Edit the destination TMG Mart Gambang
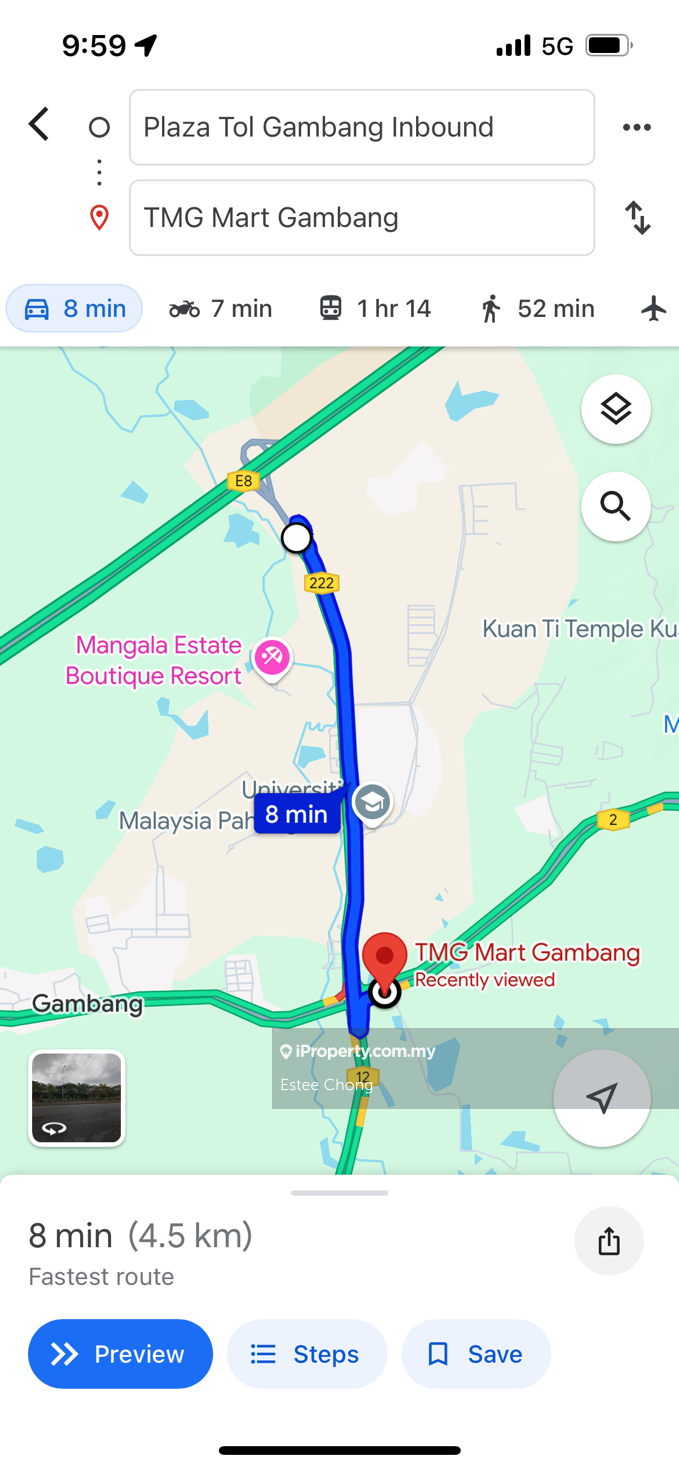Image resolution: width=679 pixels, height=1469 pixels. [361, 217]
